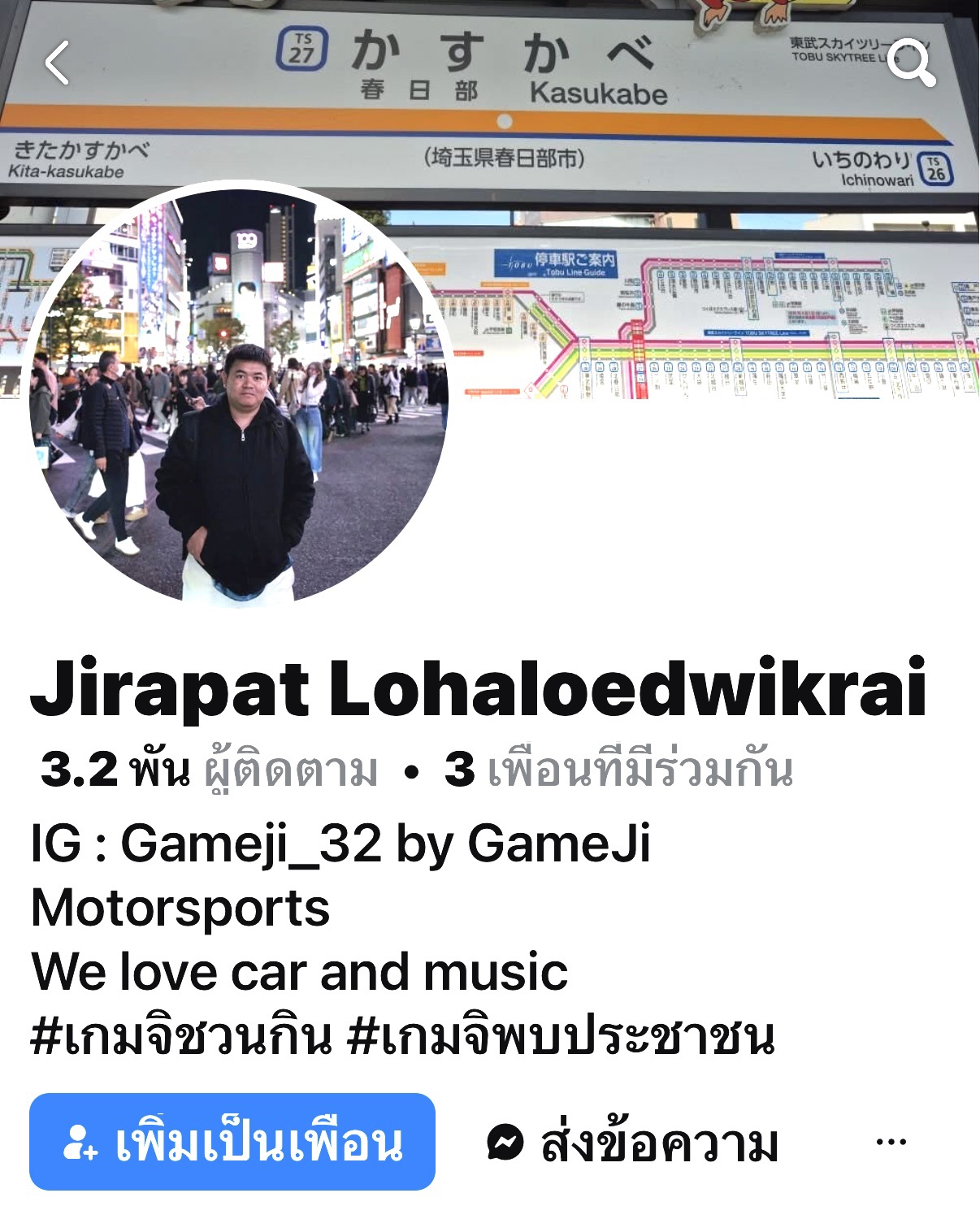
Task: Tap เพิ่มเป็นเพื่อน to add friend
Action: click(x=232, y=1142)
